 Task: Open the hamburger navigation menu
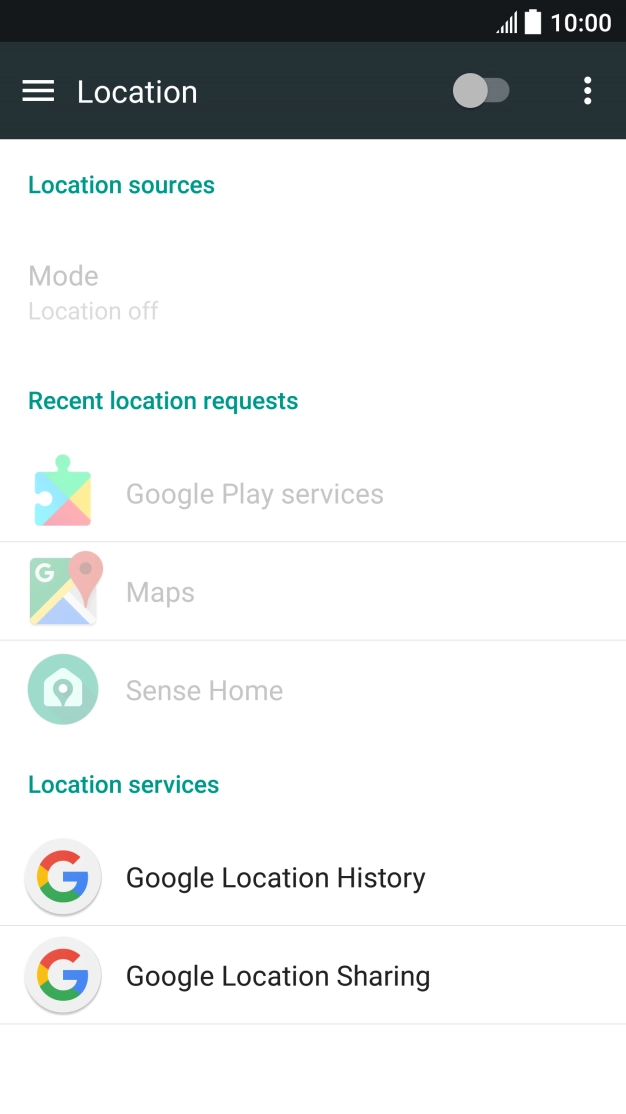coord(38,91)
